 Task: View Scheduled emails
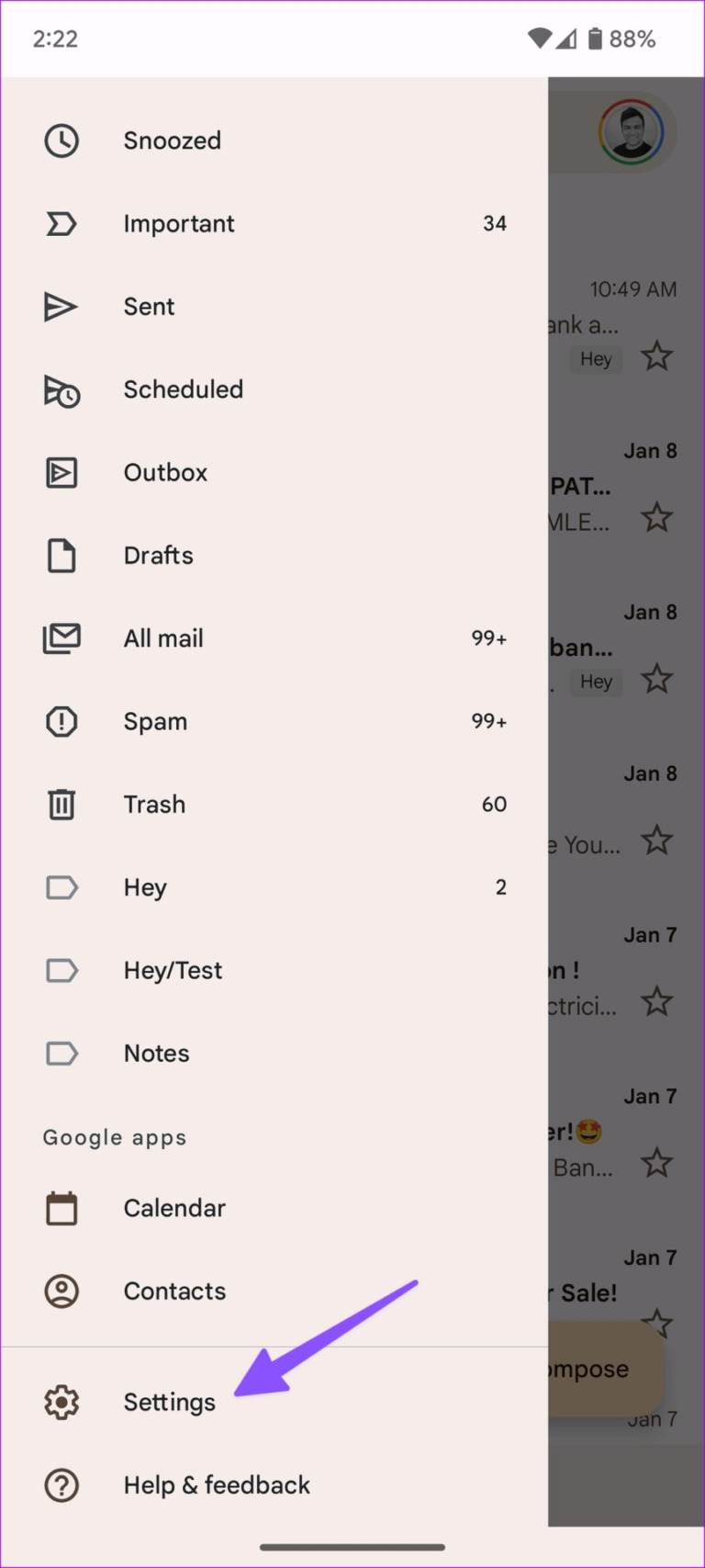click(x=183, y=389)
